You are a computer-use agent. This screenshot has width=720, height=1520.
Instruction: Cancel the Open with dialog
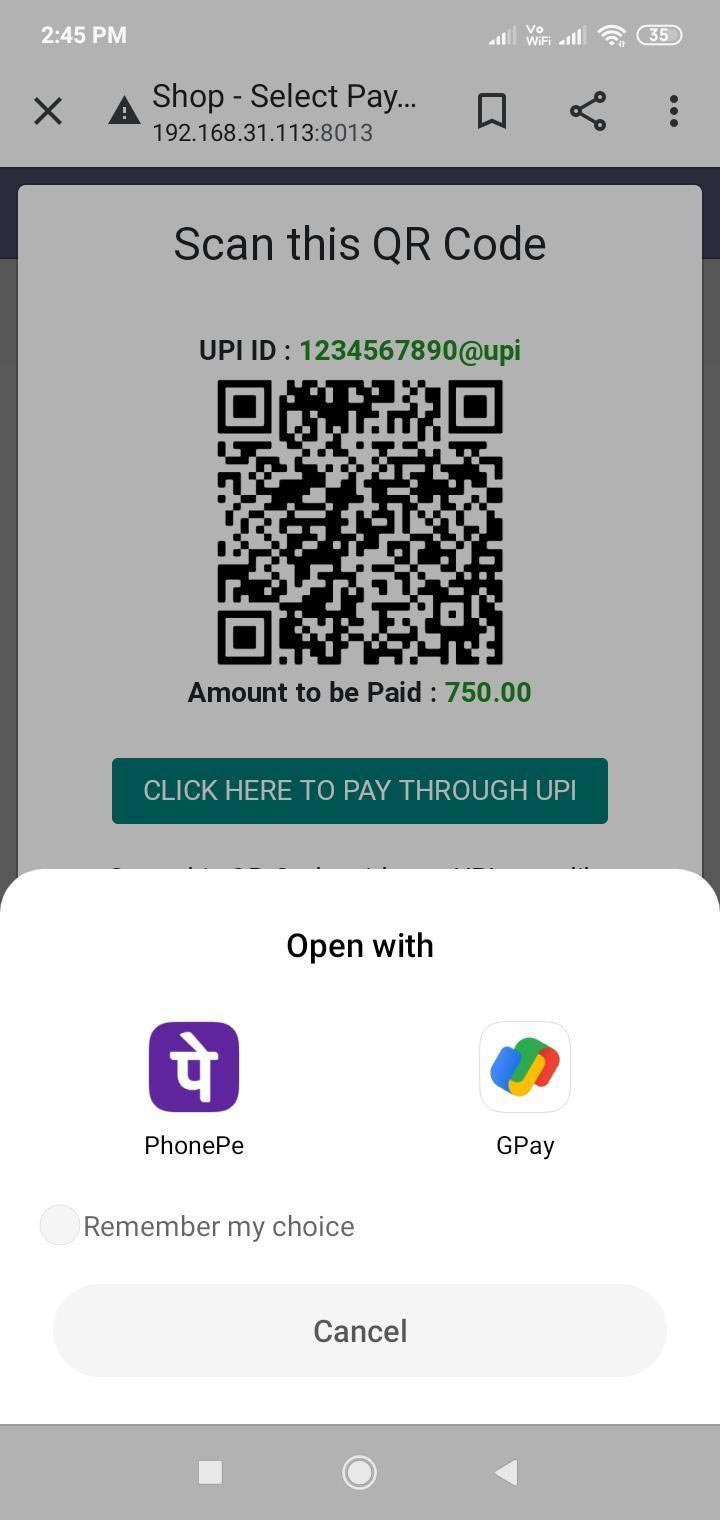[x=360, y=1331]
